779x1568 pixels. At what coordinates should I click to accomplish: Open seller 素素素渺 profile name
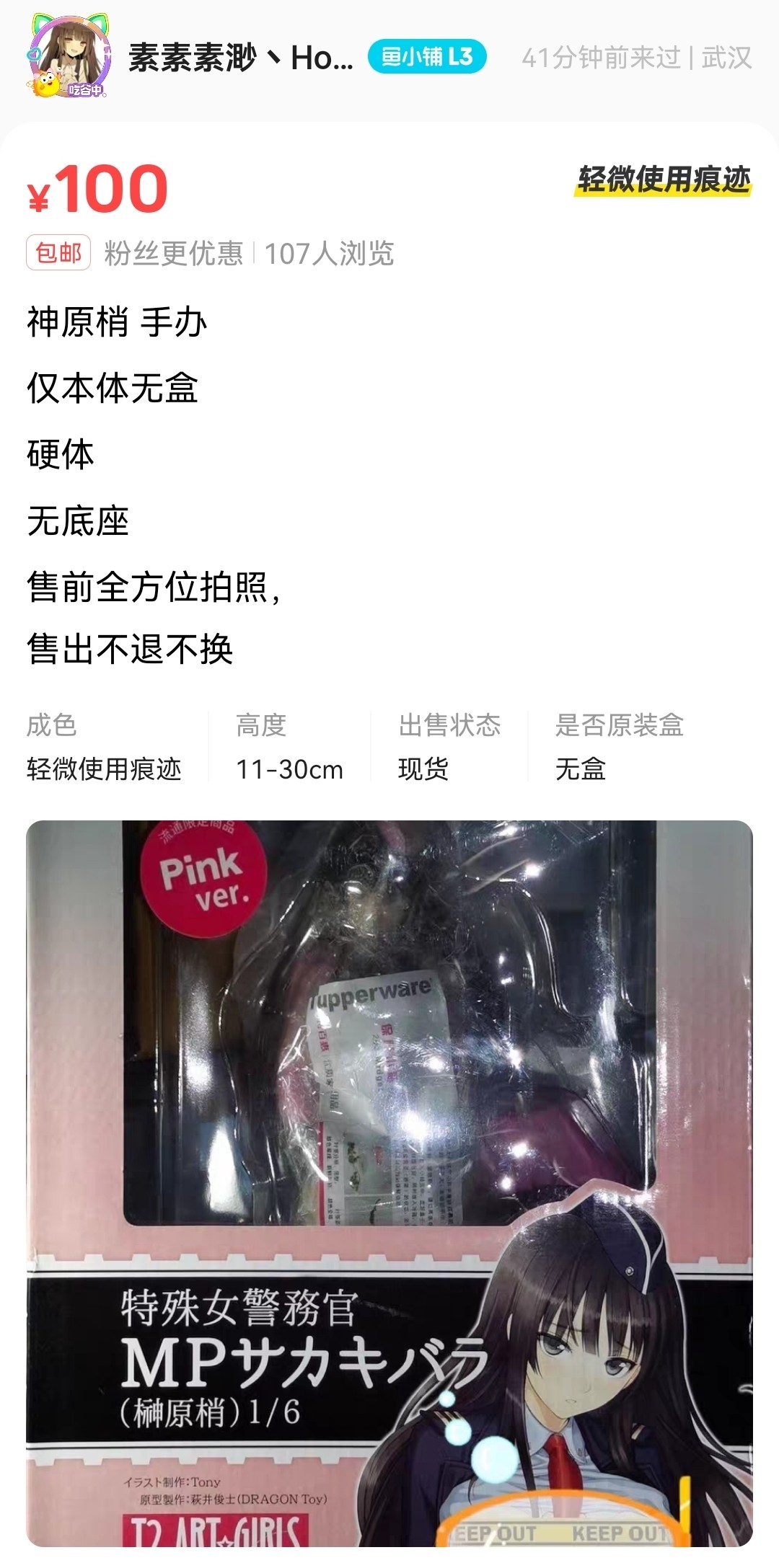[240, 58]
